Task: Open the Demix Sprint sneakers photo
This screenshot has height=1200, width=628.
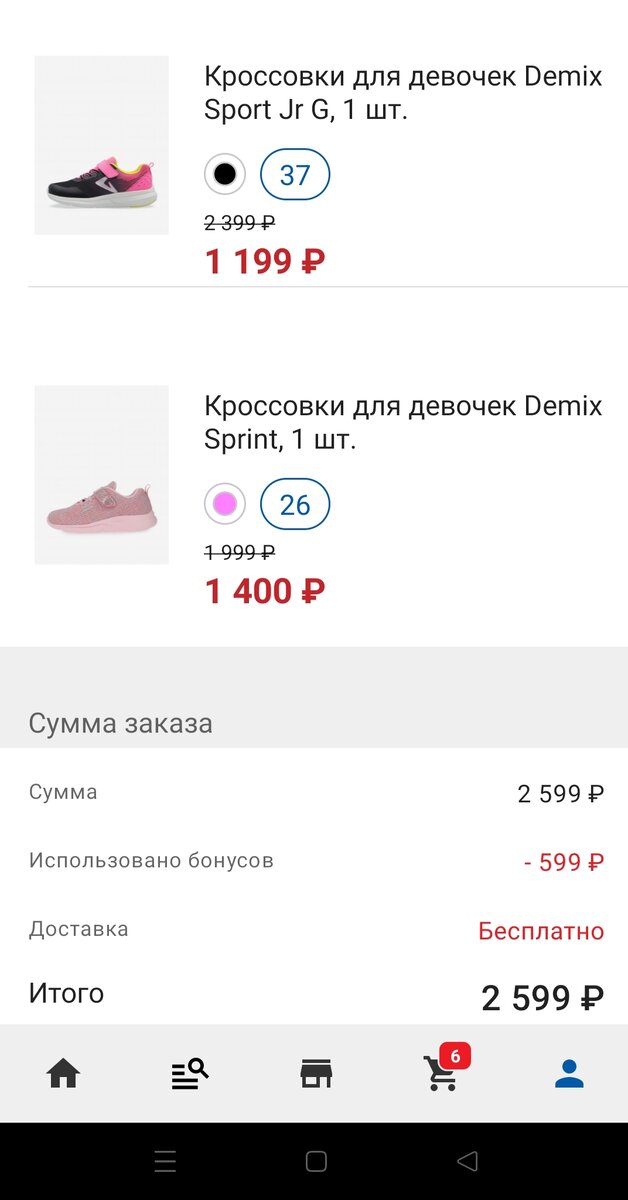Action: coord(101,475)
